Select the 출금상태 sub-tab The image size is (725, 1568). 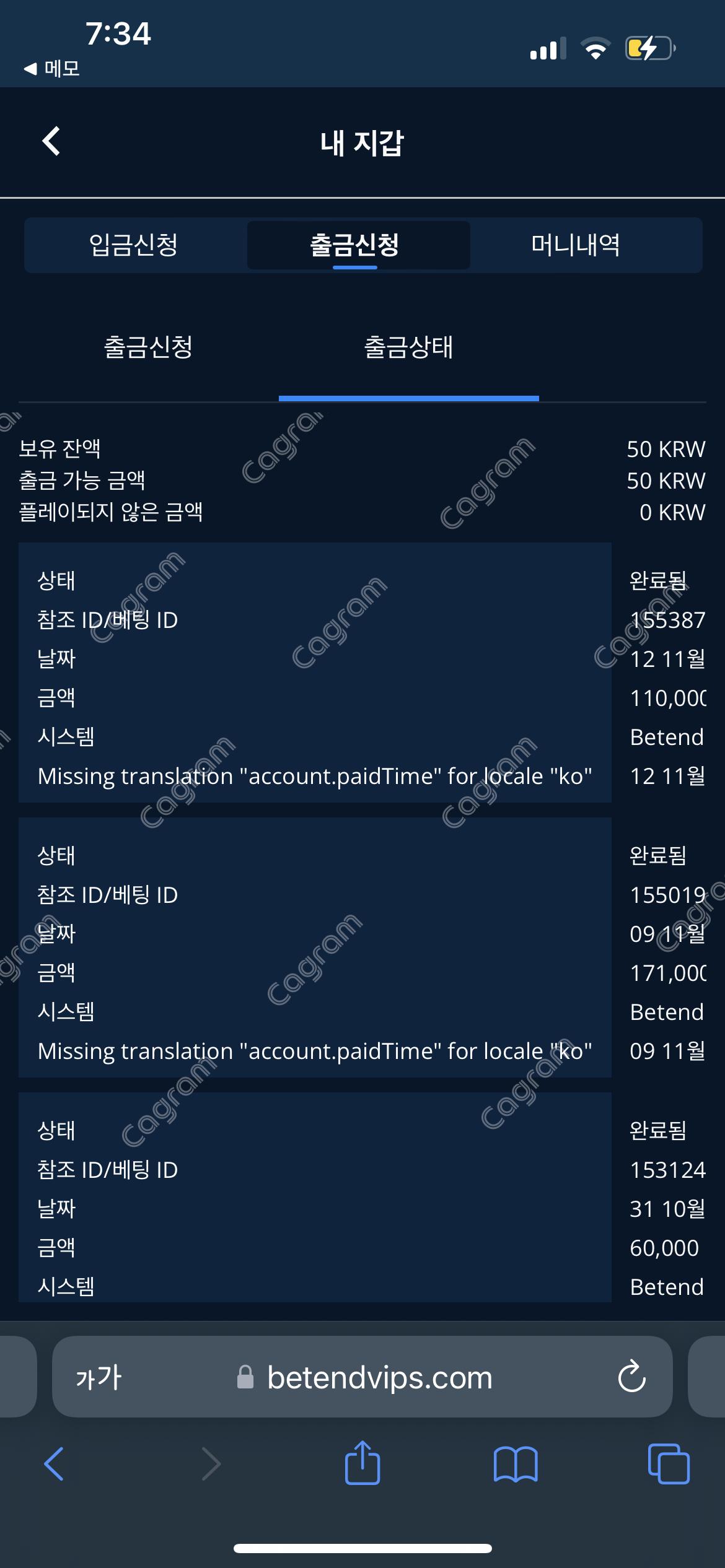pos(408,347)
